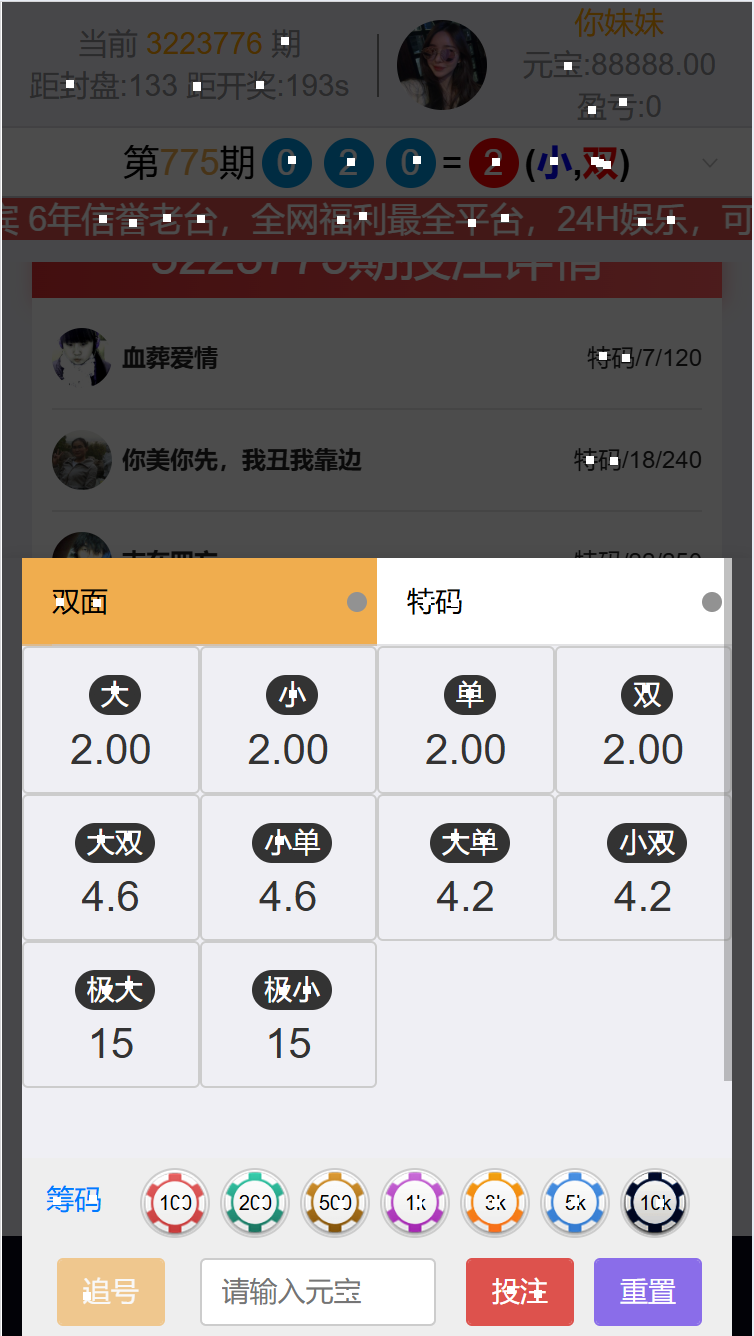
Task: Submit the bet with 投注
Action: (x=520, y=1292)
